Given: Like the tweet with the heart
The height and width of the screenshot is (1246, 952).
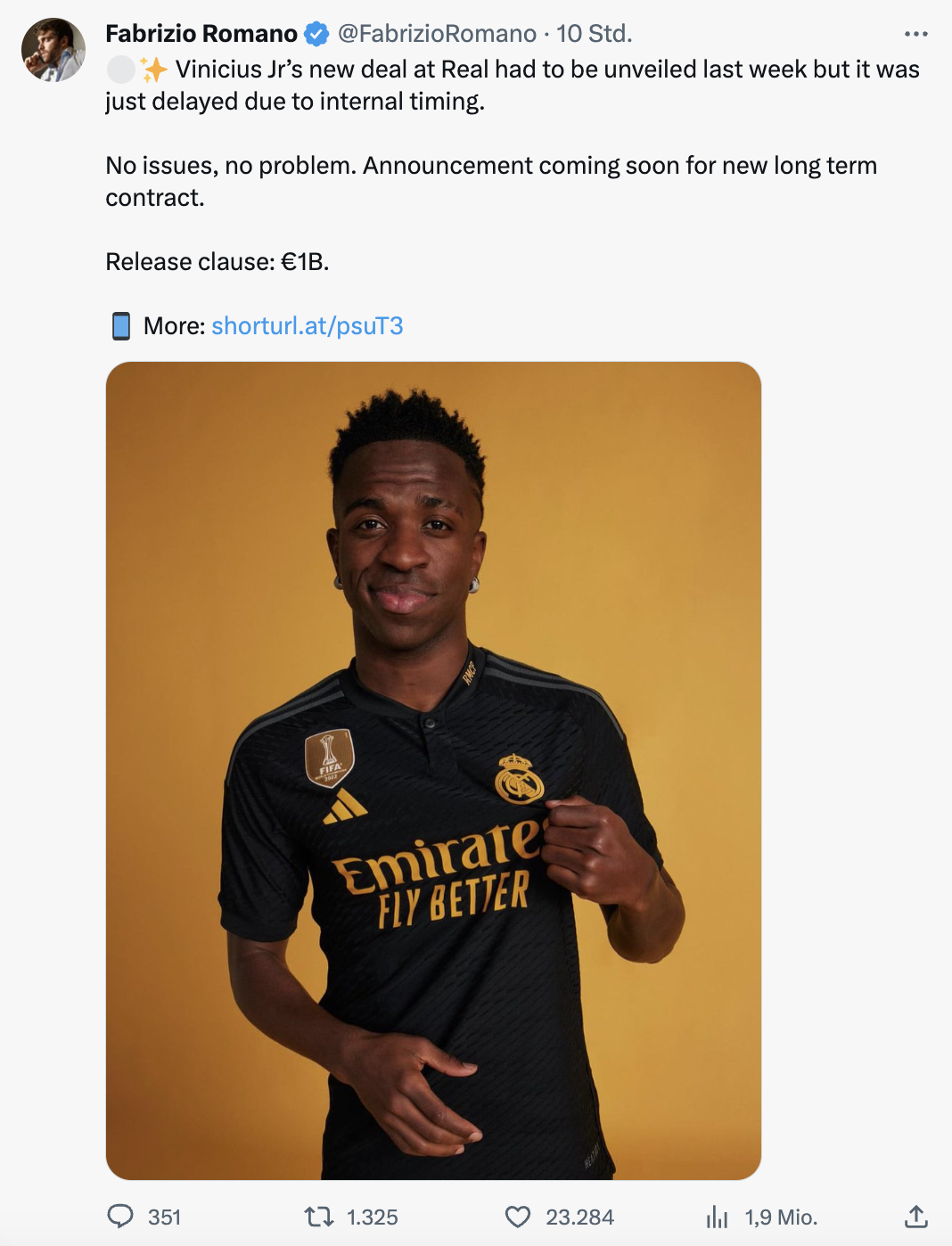Looking at the screenshot, I should pyautogui.click(x=518, y=1217).
